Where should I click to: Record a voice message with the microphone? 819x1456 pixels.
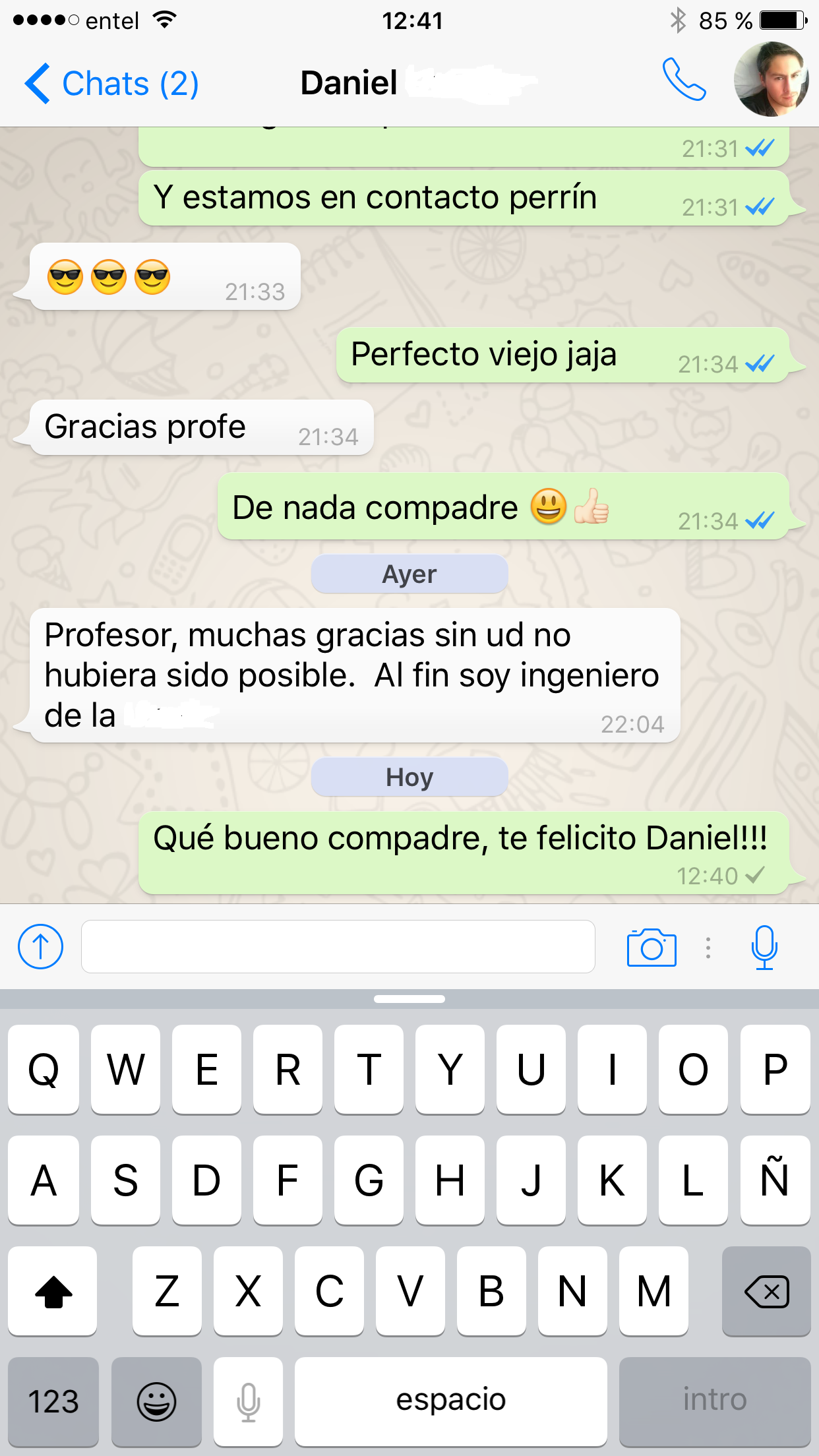pyautogui.click(x=764, y=948)
